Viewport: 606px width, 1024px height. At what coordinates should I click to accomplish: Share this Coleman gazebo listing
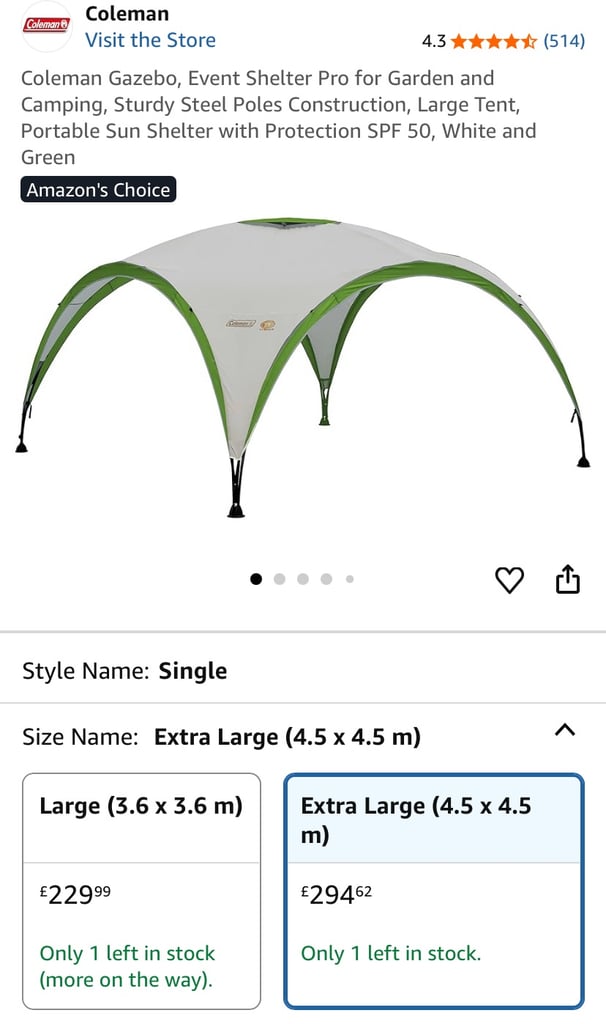click(567, 580)
